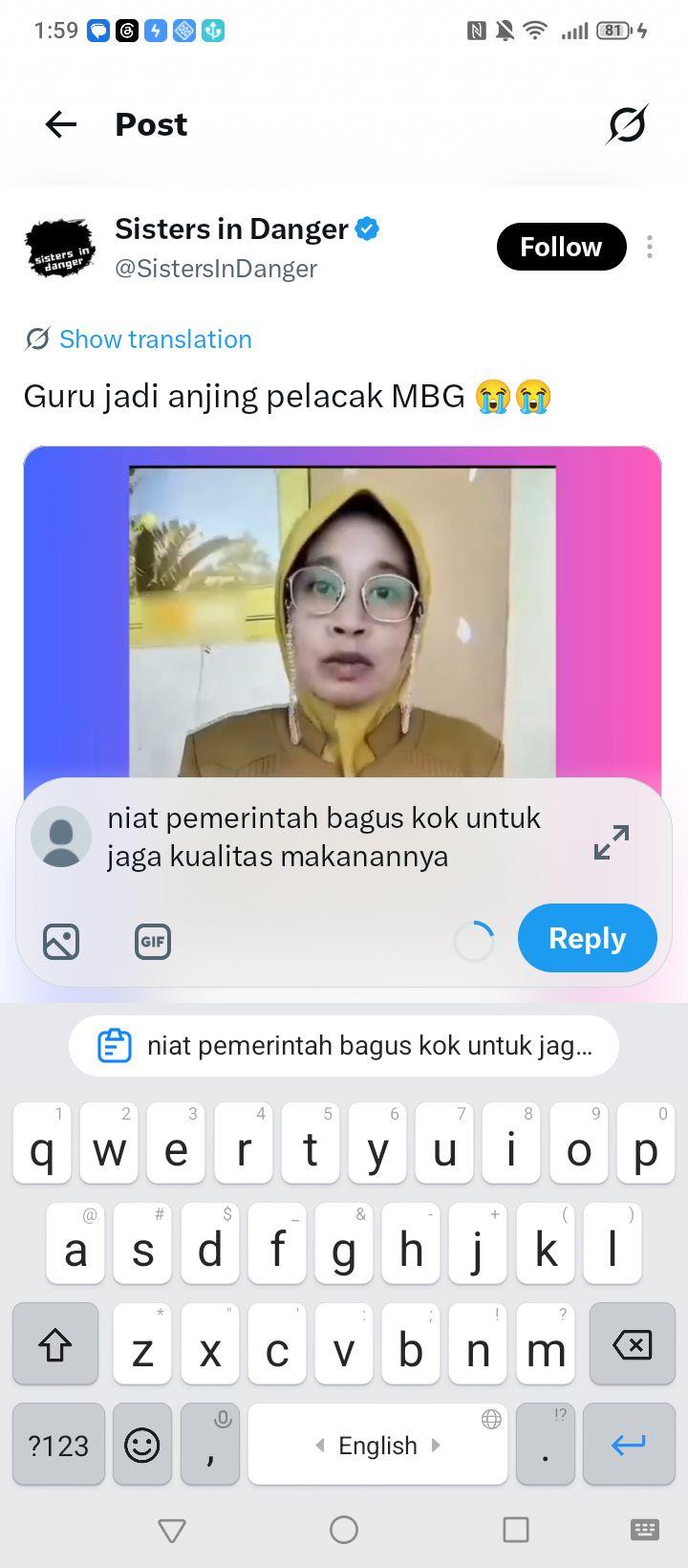Image resolution: width=688 pixels, height=1568 pixels.
Task: Edit the reply text field
Action: pyautogui.click(x=324, y=837)
